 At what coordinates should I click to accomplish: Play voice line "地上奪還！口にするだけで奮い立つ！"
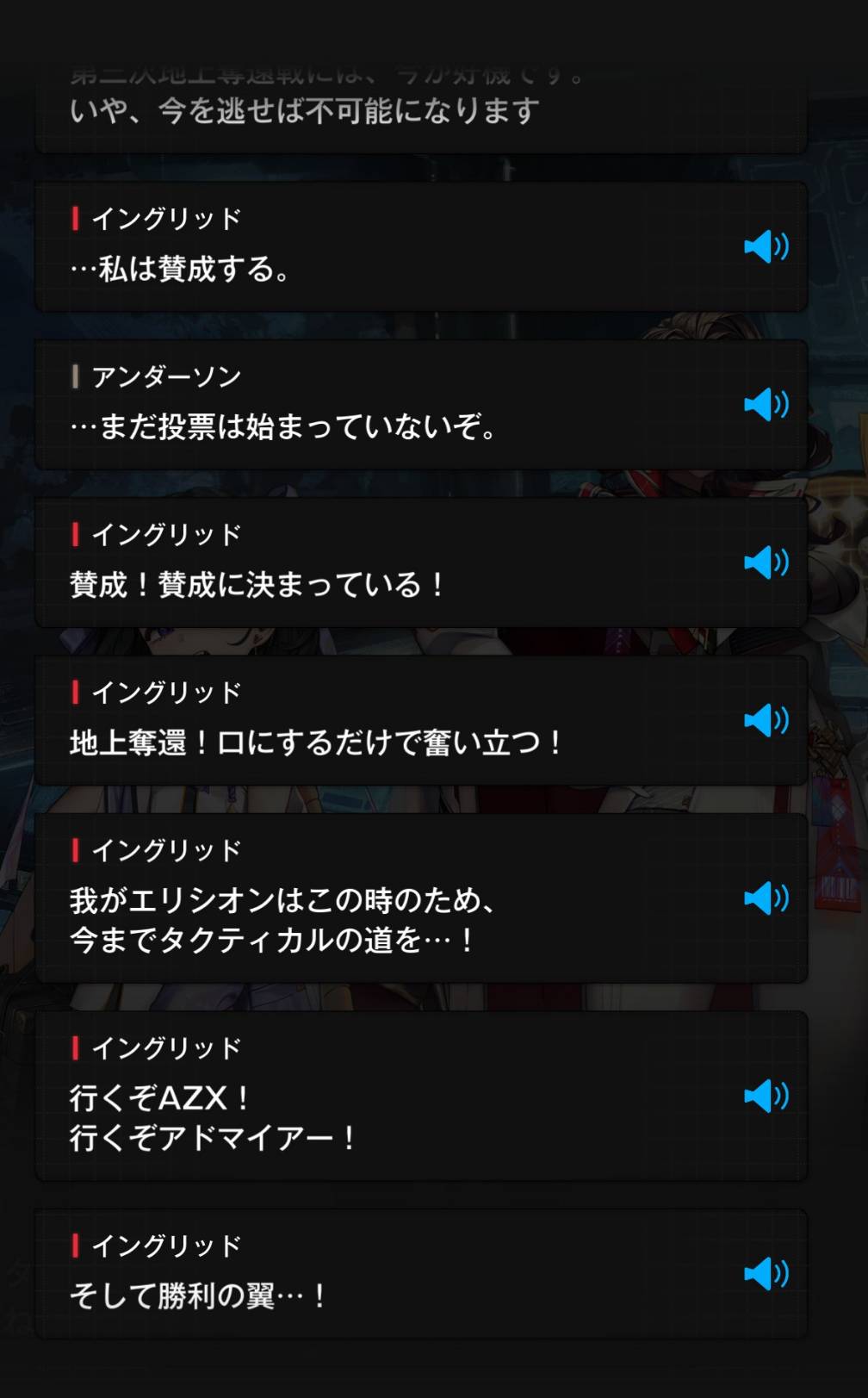[766, 720]
